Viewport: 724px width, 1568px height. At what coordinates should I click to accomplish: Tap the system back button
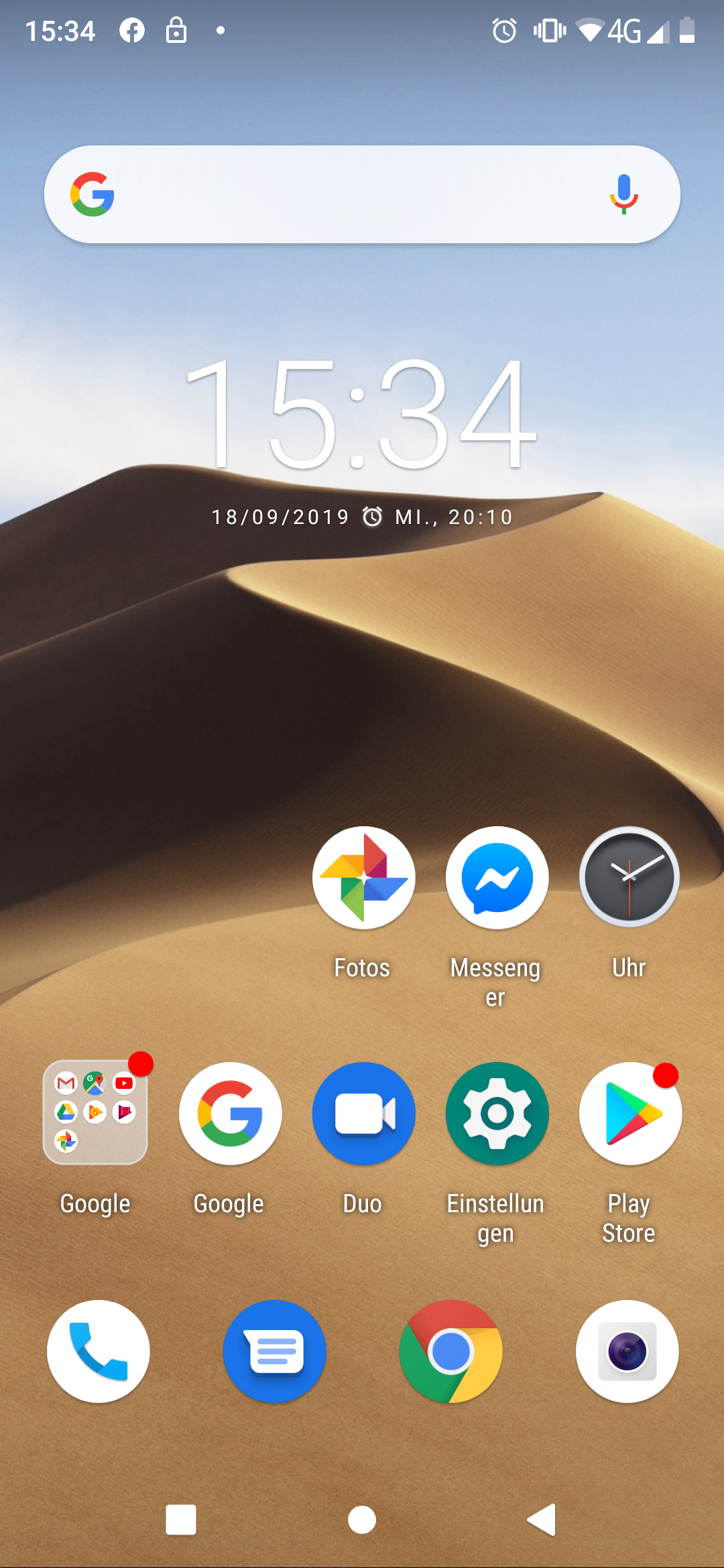(x=542, y=1519)
